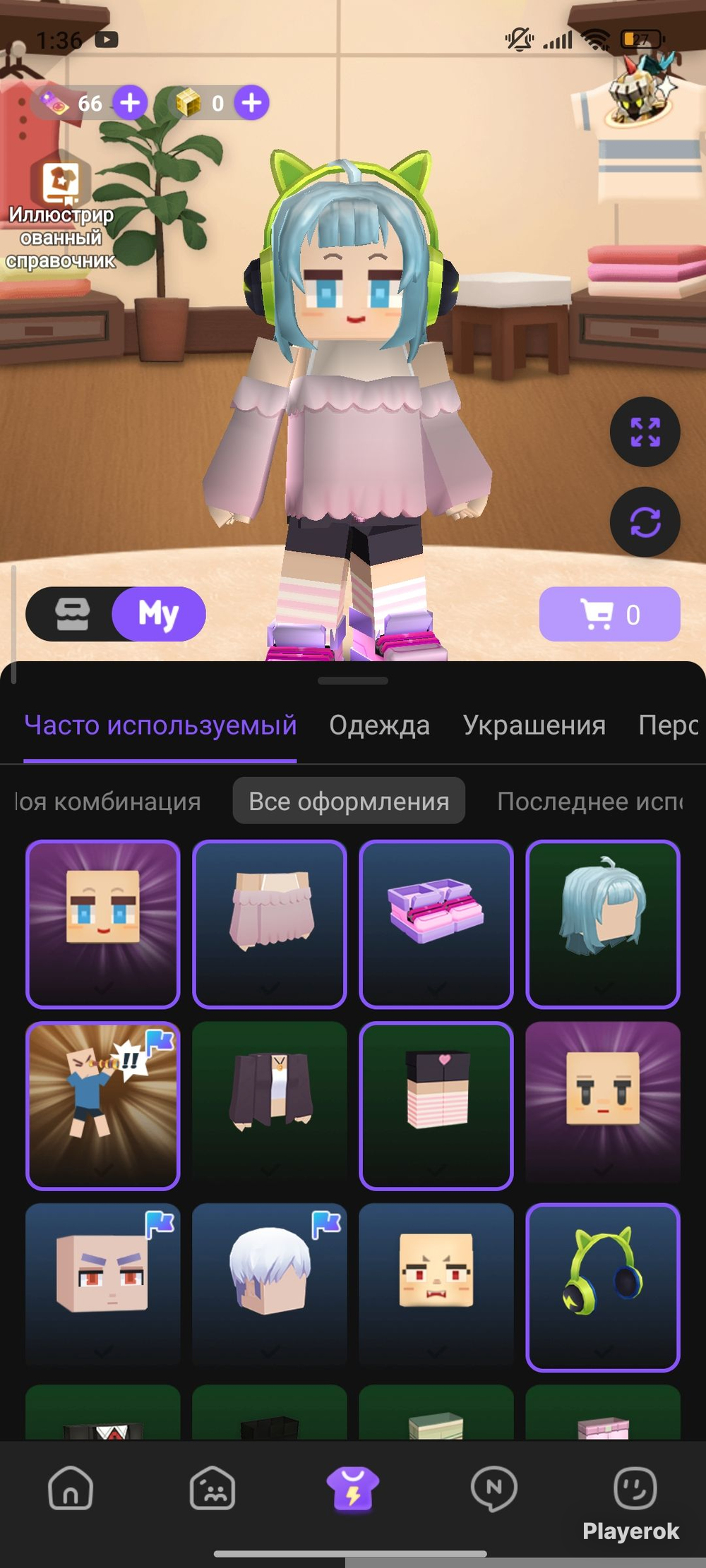The height and width of the screenshot is (1568, 706).
Task: Switch to the Одежда tab
Action: 379,725
